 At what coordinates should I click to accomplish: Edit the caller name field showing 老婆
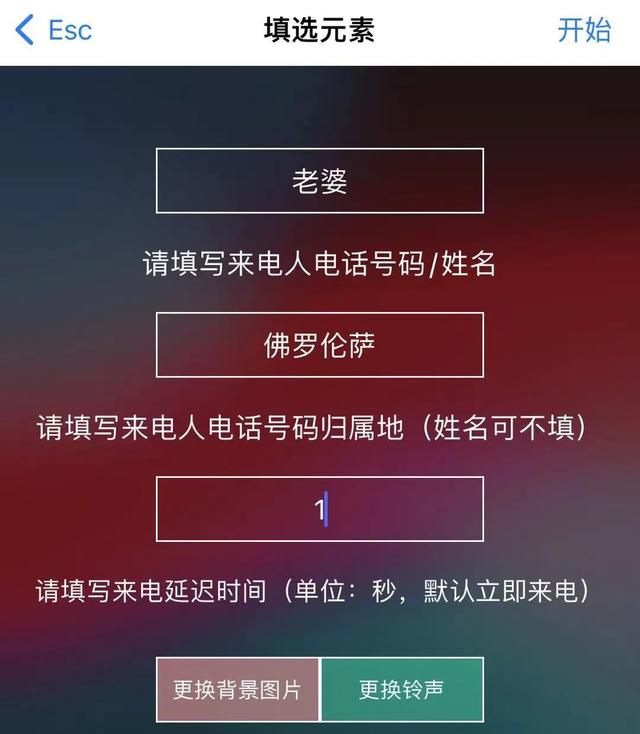coord(319,181)
